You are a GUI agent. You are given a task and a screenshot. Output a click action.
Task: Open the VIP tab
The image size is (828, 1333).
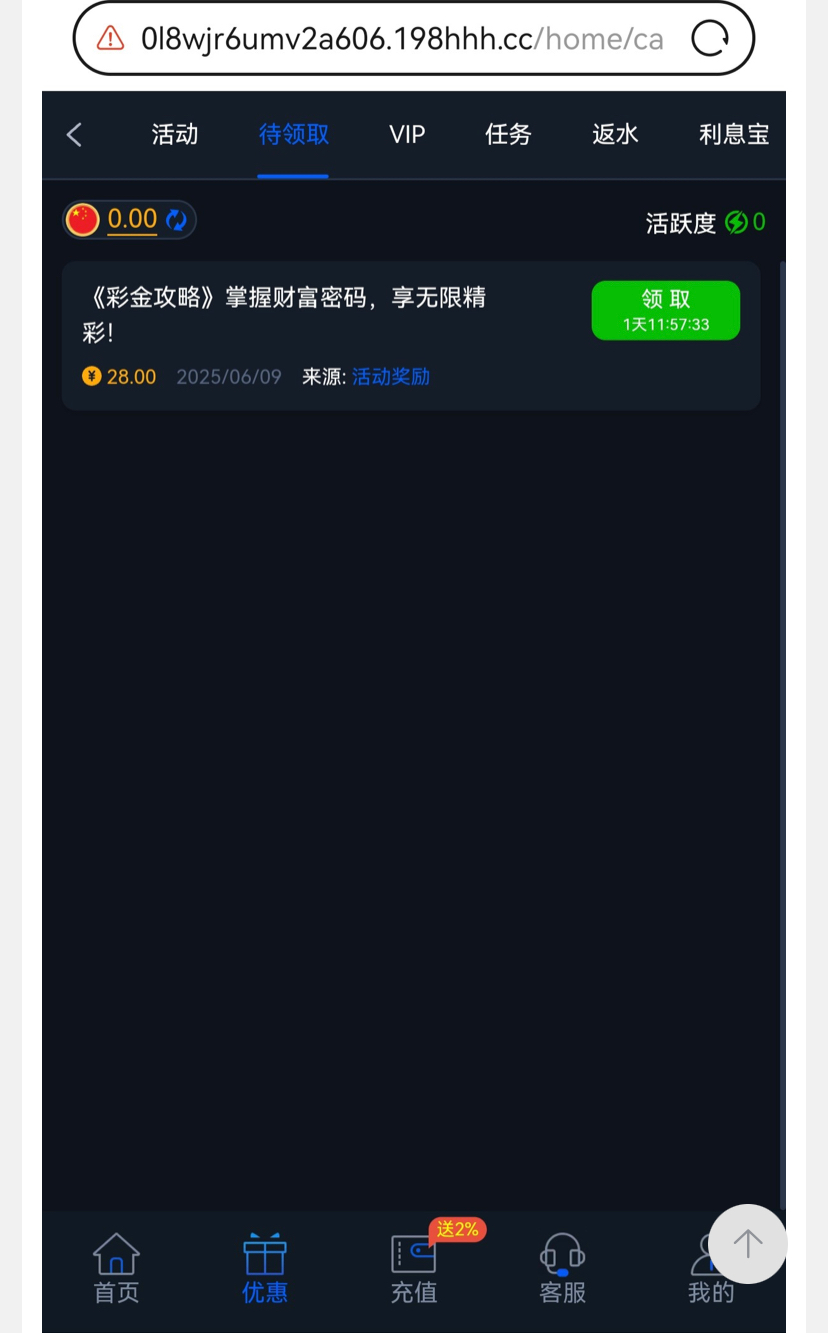[x=407, y=135]
